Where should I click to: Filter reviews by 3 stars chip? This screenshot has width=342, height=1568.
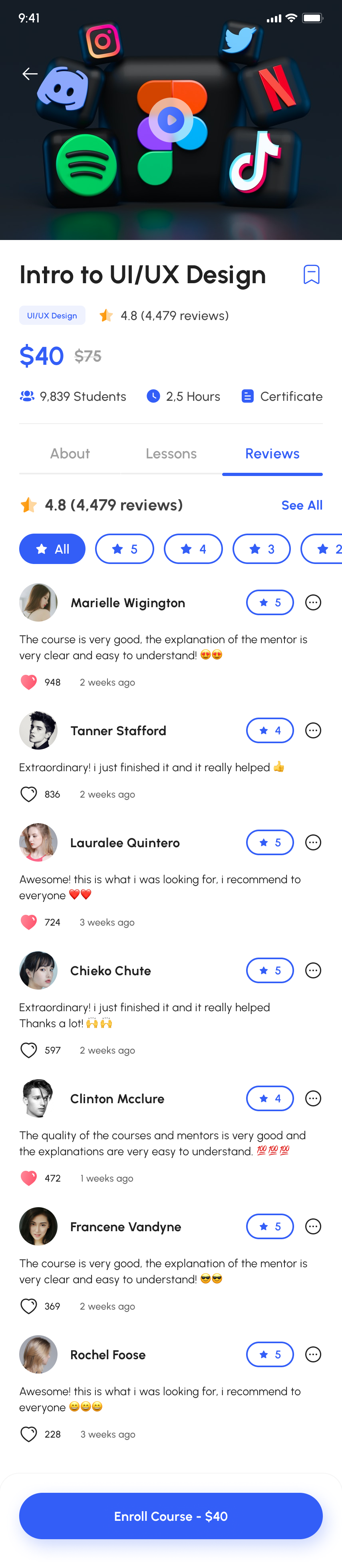point(262,549)
